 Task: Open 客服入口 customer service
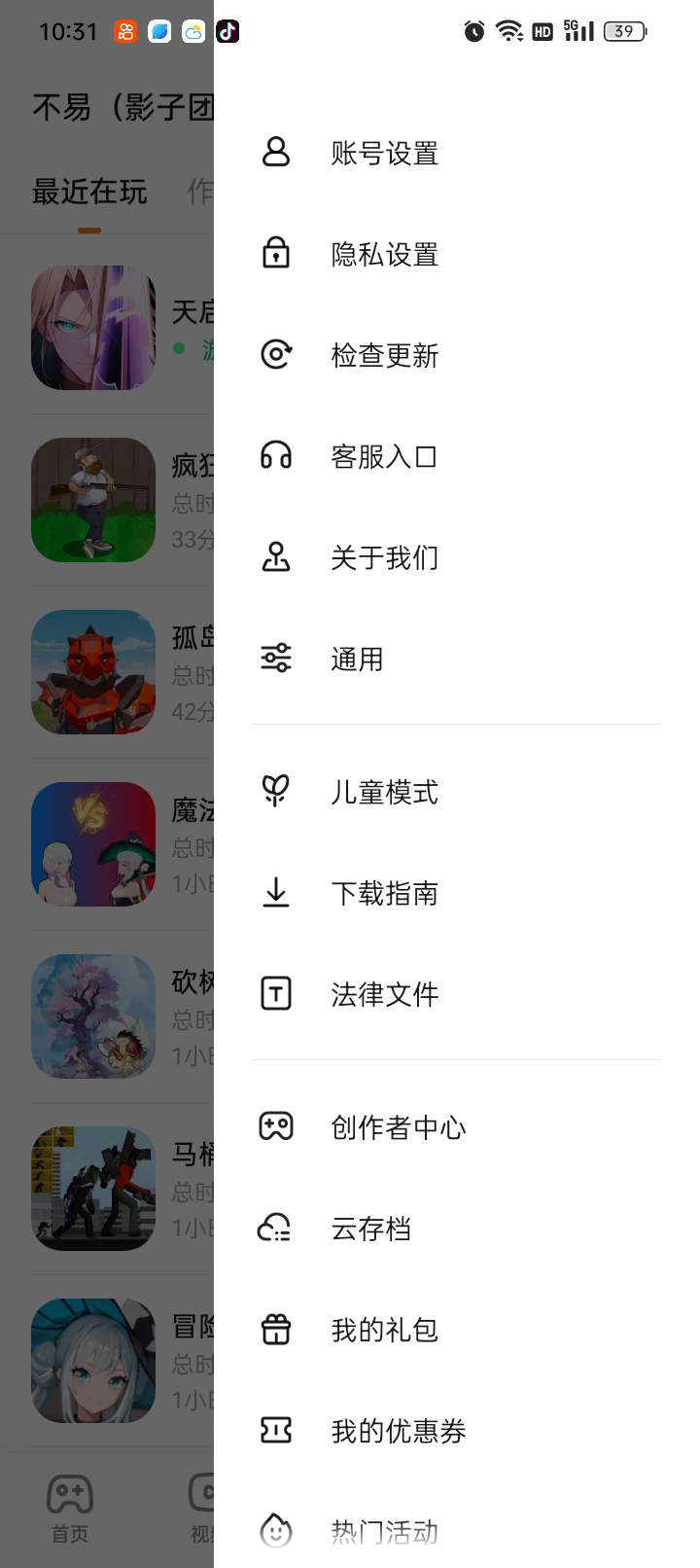[384, 456]
